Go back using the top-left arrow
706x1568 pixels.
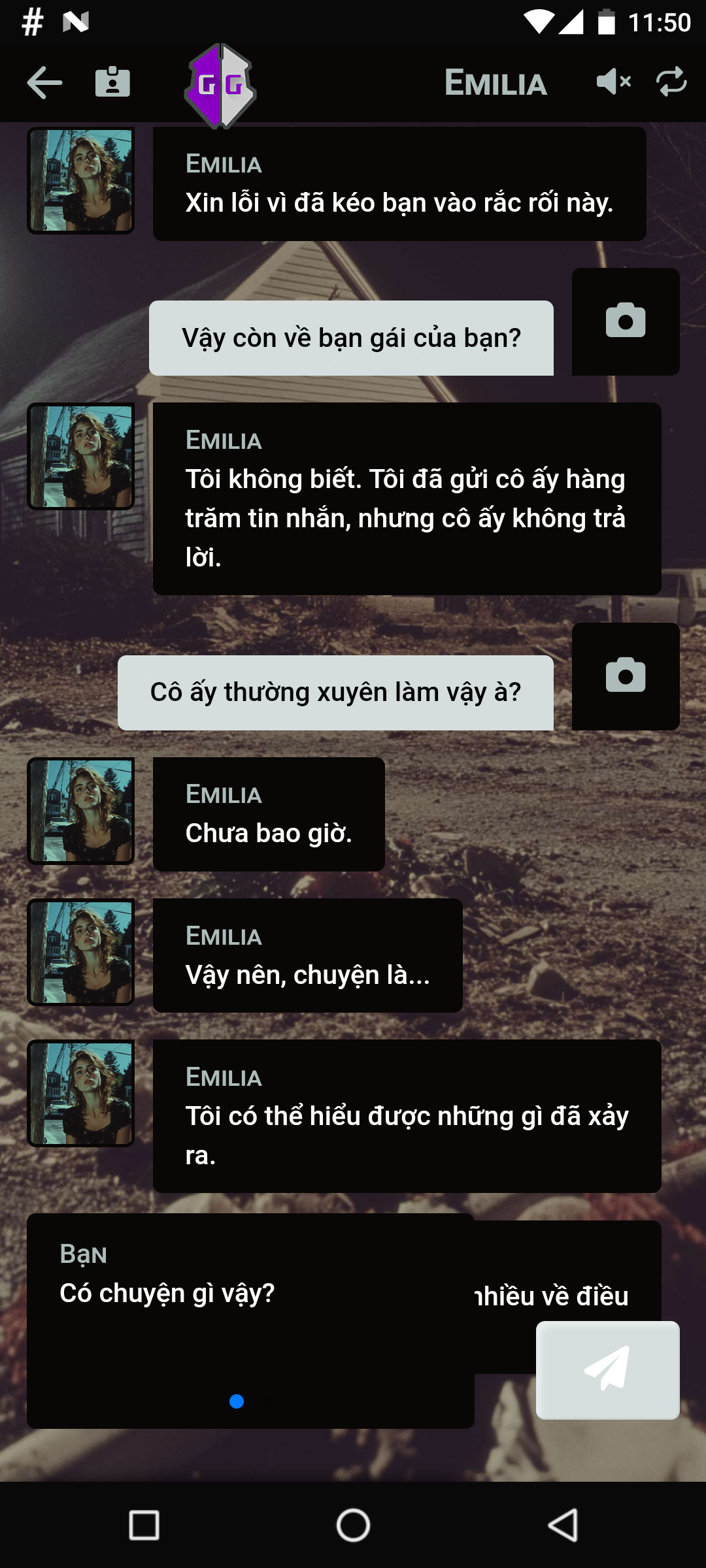coord(44,83)
